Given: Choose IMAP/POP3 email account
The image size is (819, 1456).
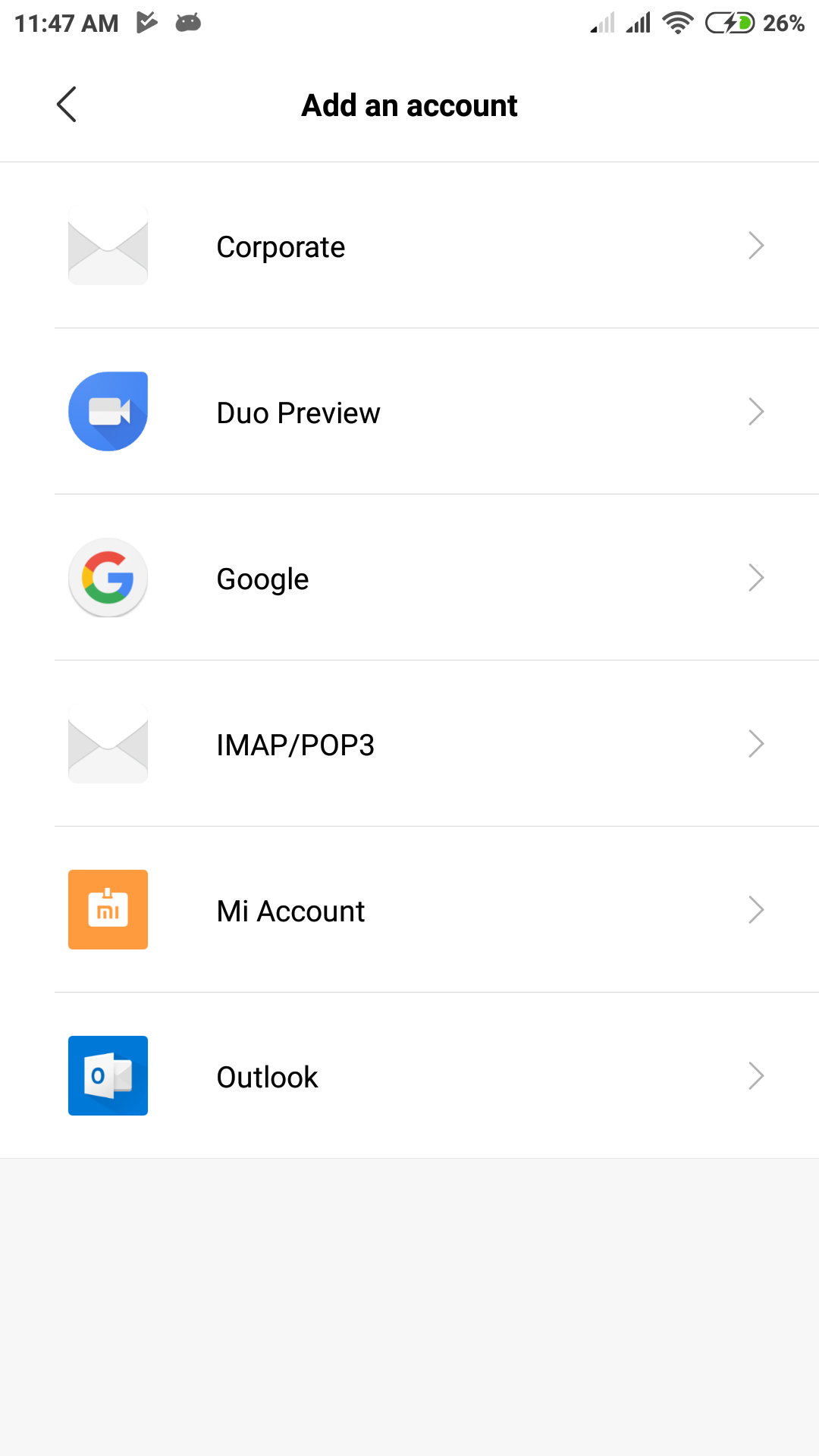Looking at the screenshot, I should 409,744.
